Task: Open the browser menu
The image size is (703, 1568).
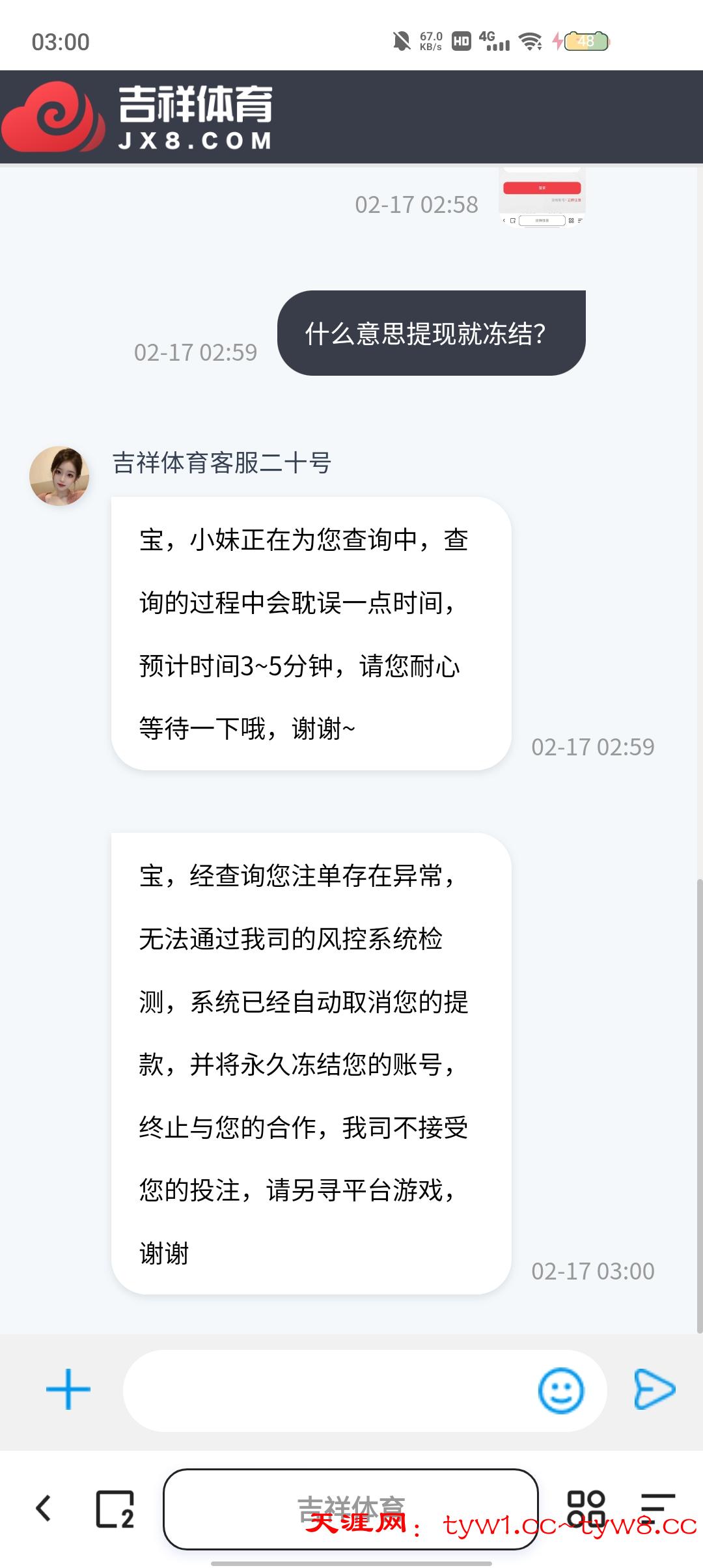Action: coord(657,1508)
